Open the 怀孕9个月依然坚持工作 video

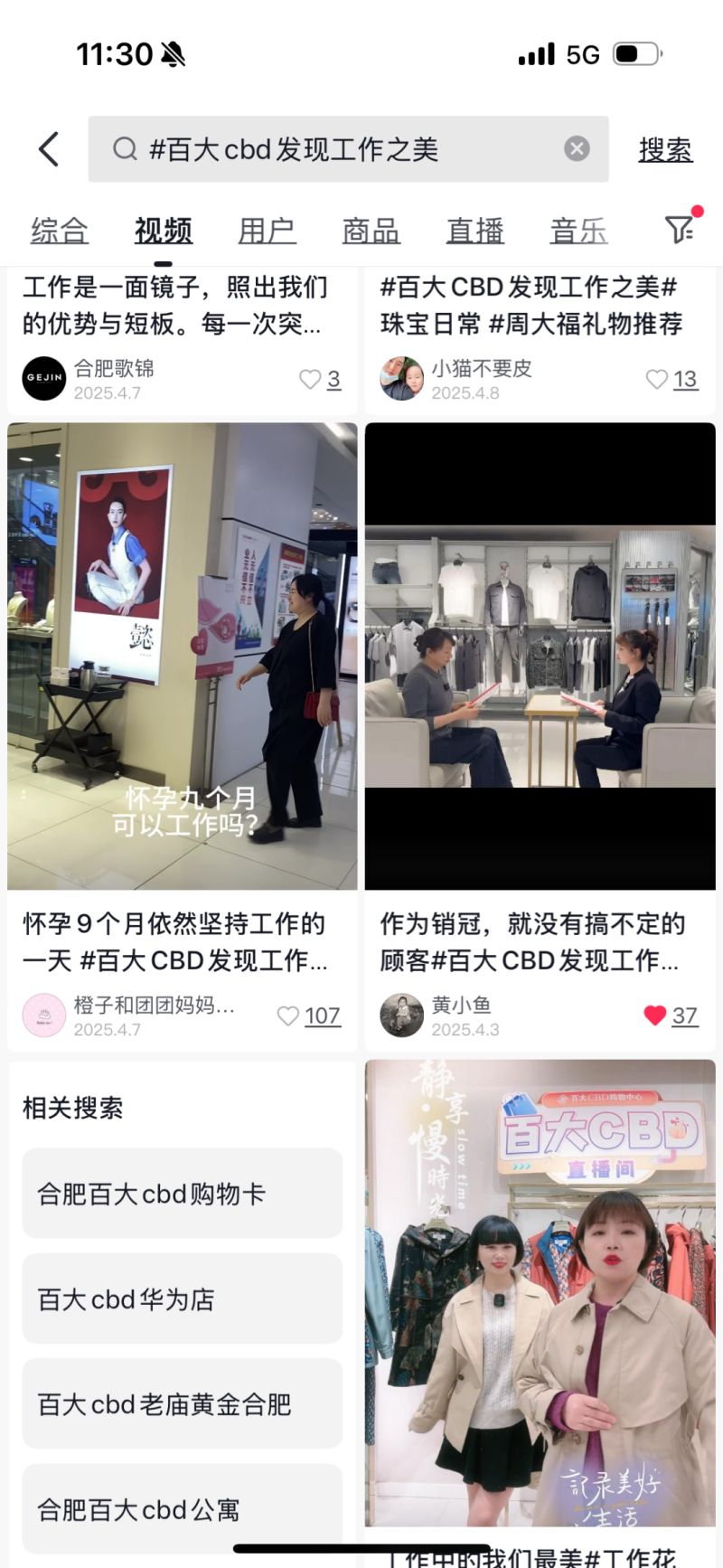coord(182,656)
